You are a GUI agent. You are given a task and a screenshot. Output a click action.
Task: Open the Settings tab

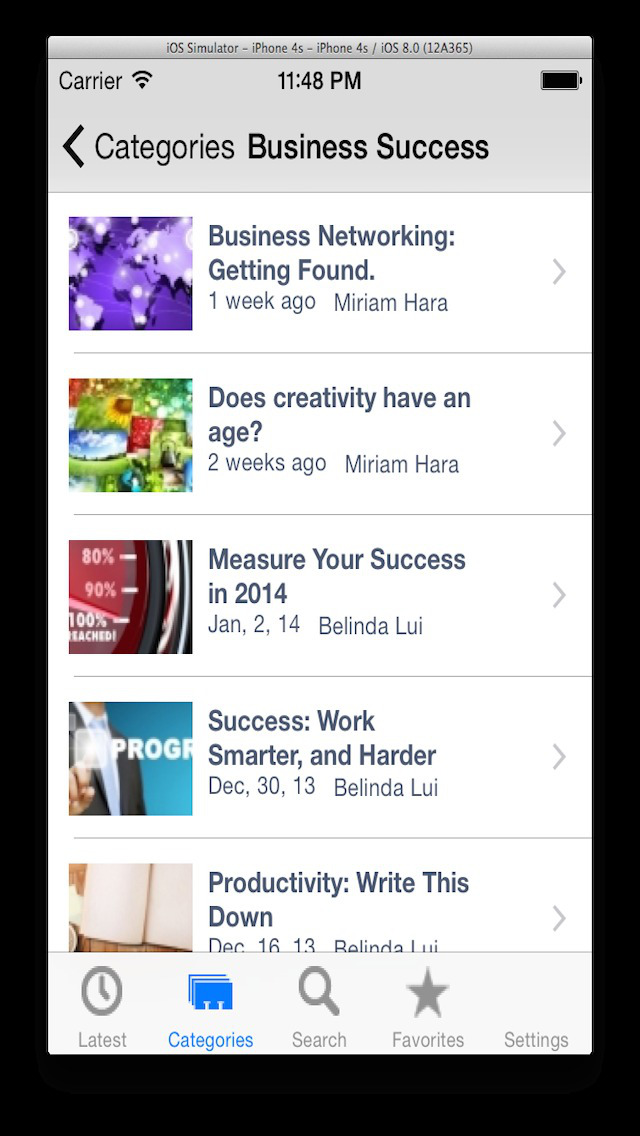point(536,1006)
